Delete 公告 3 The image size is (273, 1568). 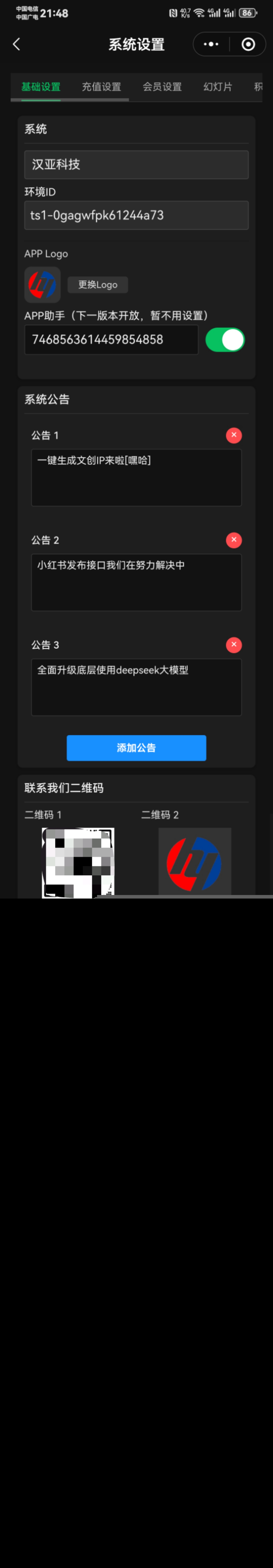(x=234, y=645)
